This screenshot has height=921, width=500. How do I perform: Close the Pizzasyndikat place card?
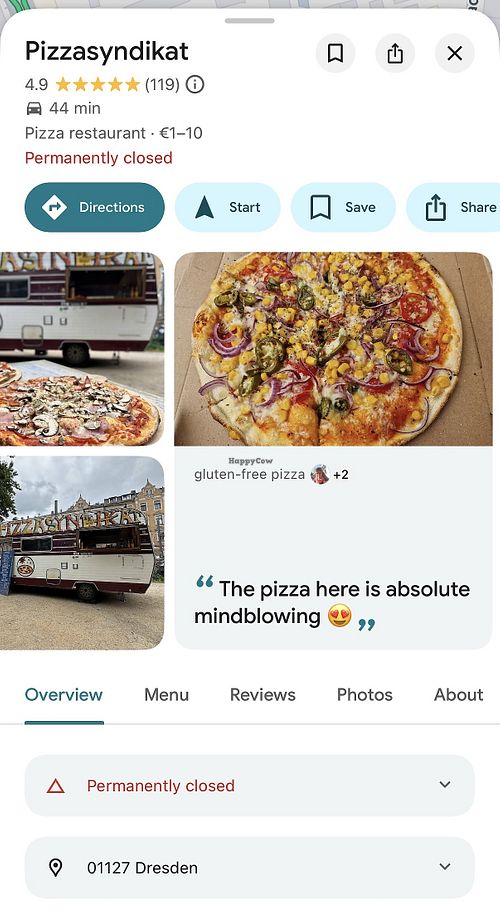click(x=455, y=53)
